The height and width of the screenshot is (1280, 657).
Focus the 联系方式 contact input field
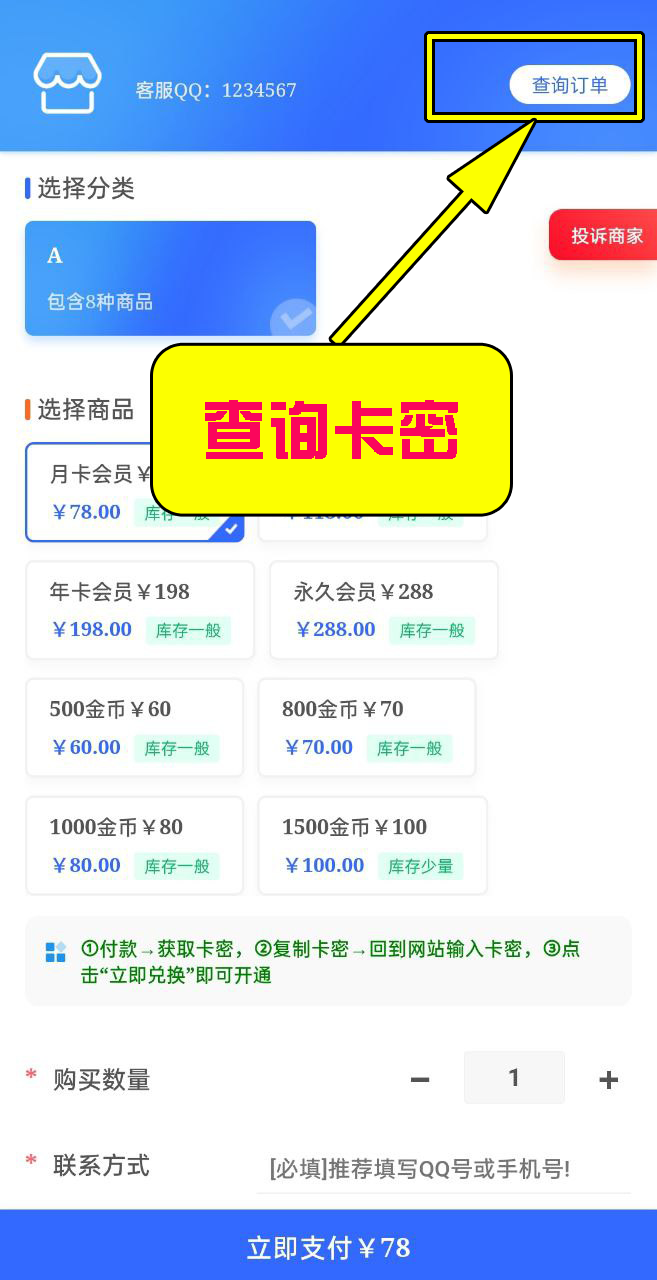click(x=442, y=1168)
